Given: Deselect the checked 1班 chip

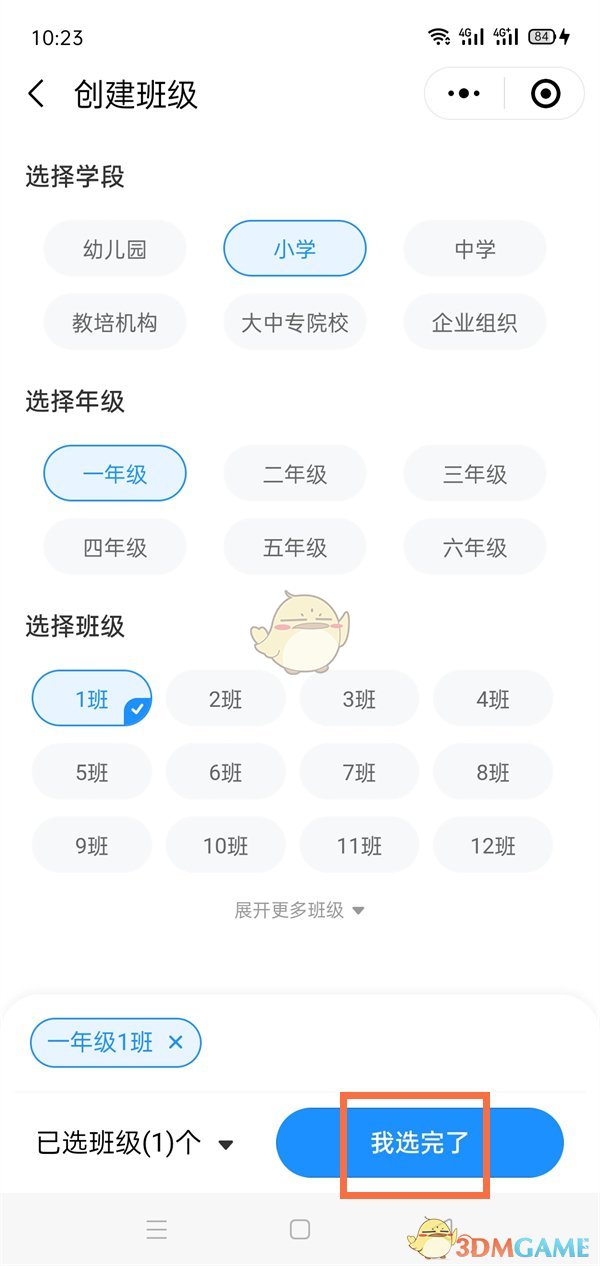Looking at the screenshot, I should pyautogui.click(x=92, y=699).
